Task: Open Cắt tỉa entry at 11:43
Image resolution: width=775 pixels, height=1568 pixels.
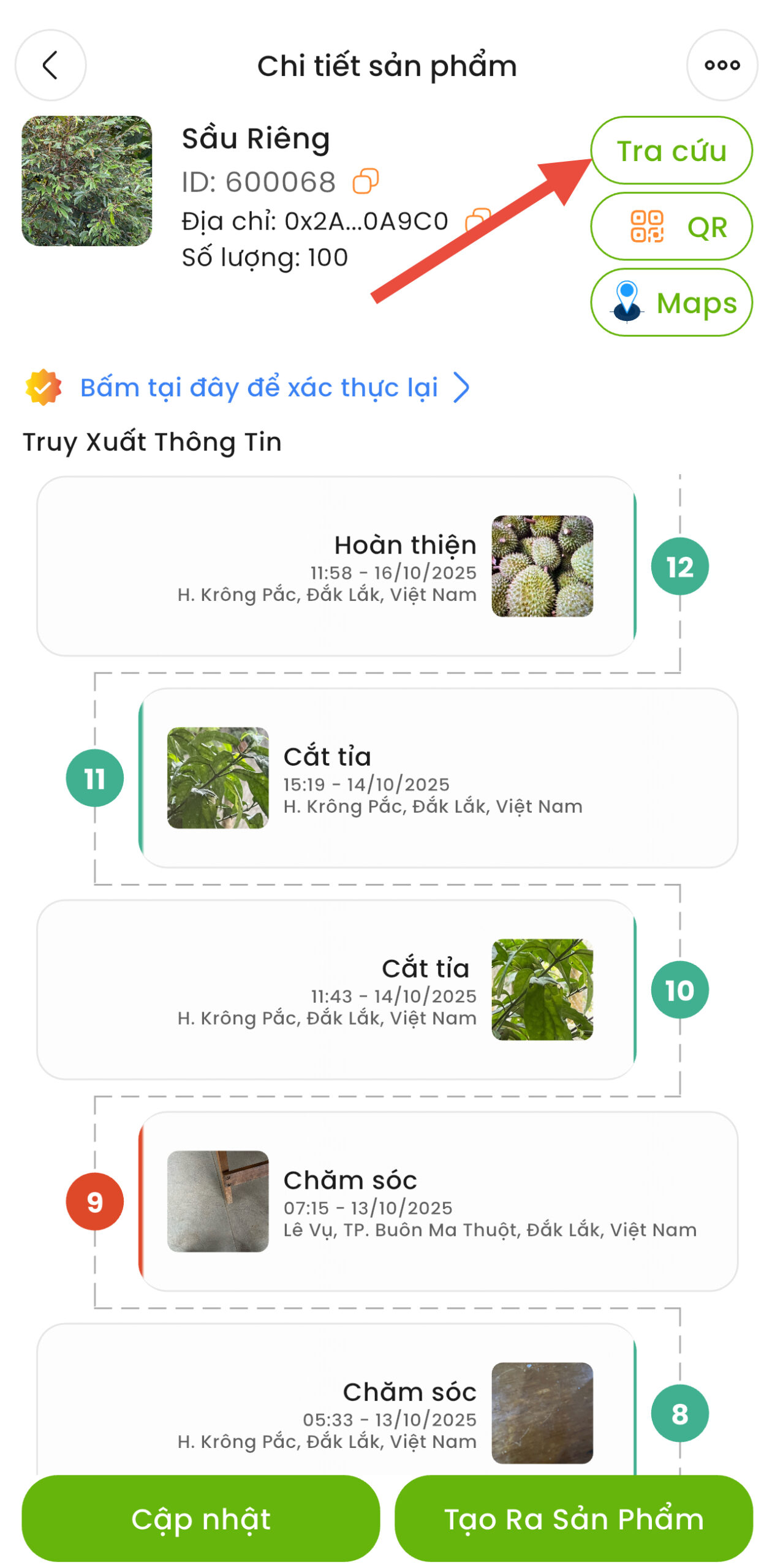Action: tap(335, 989)
